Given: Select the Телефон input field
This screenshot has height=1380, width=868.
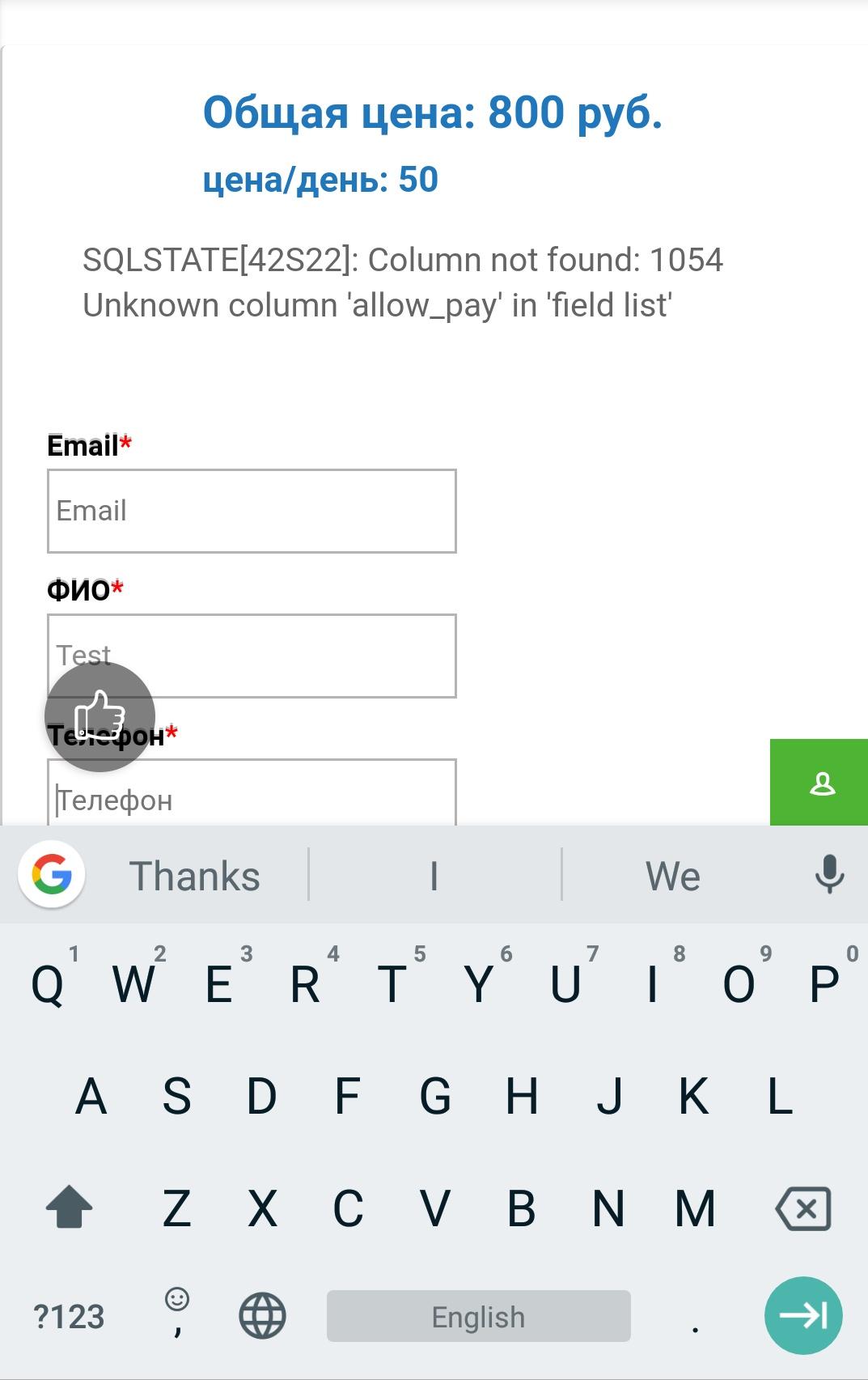Looking at the screenshot, I should [252, 797].
